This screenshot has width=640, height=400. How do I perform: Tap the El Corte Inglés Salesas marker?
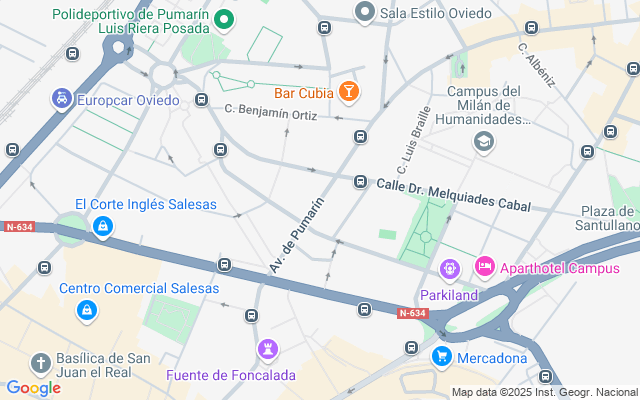(101, 228)
